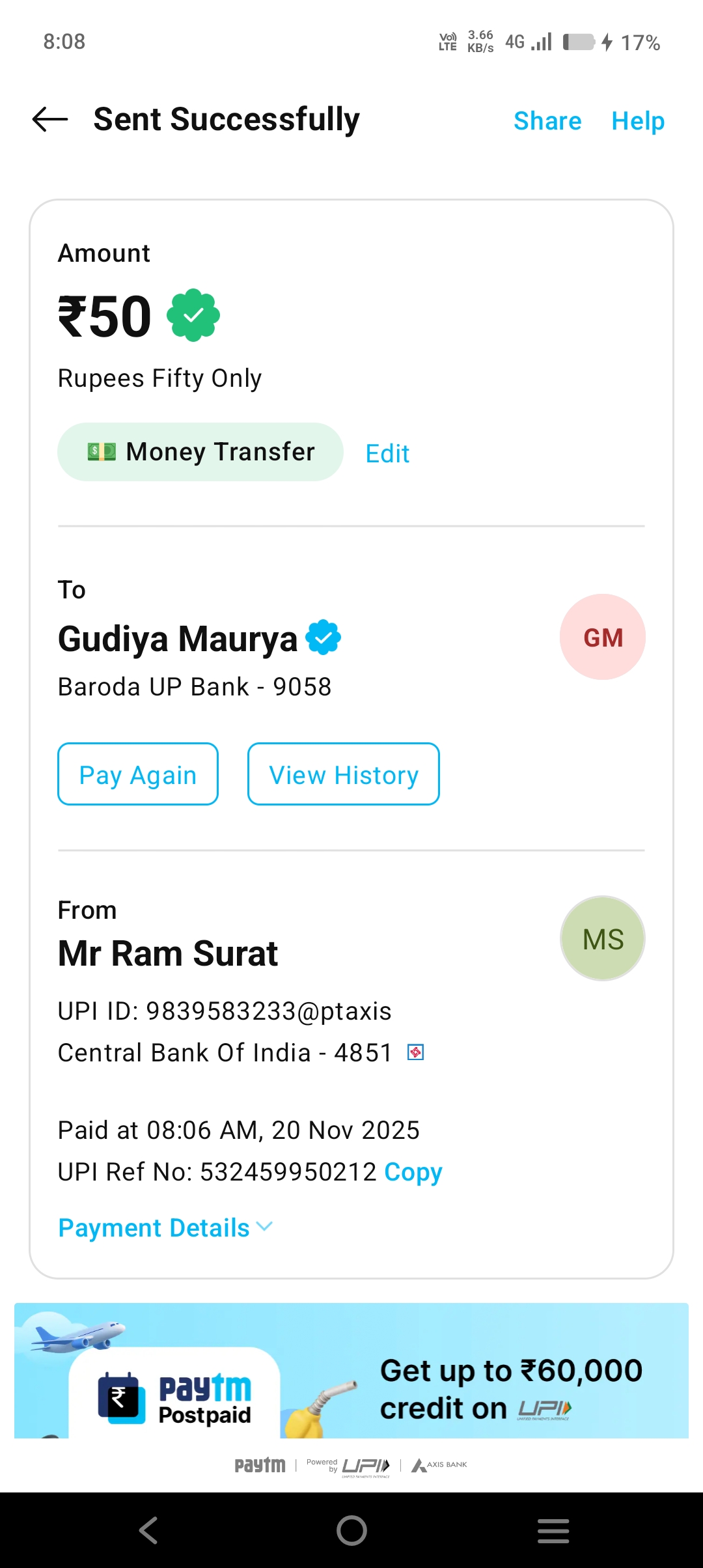Copy the UPI Ref No
The width and height of the screenshot is (703, 1568).
(413, 1172)
